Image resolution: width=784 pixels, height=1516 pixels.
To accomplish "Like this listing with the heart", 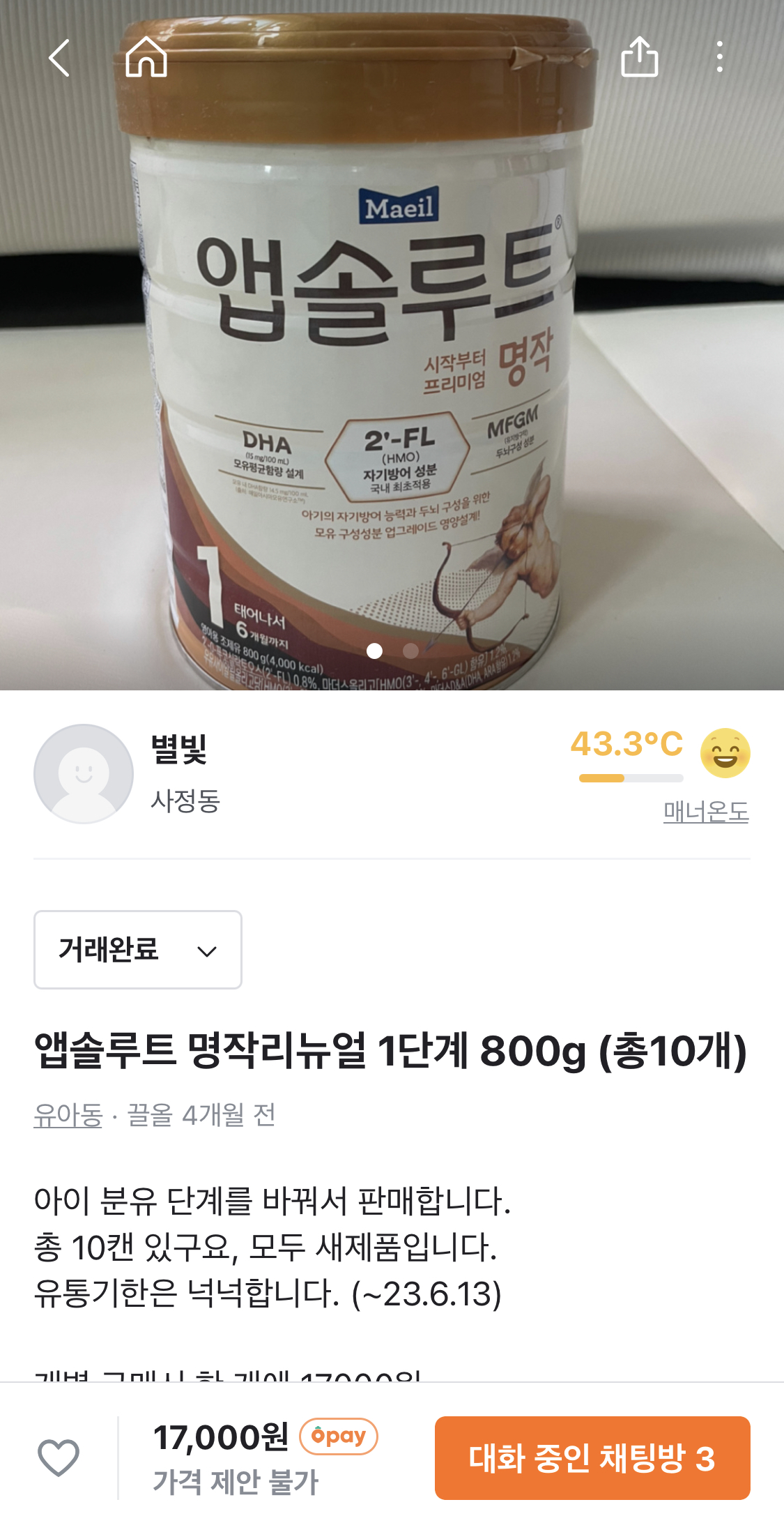I will coord(59,1457).
